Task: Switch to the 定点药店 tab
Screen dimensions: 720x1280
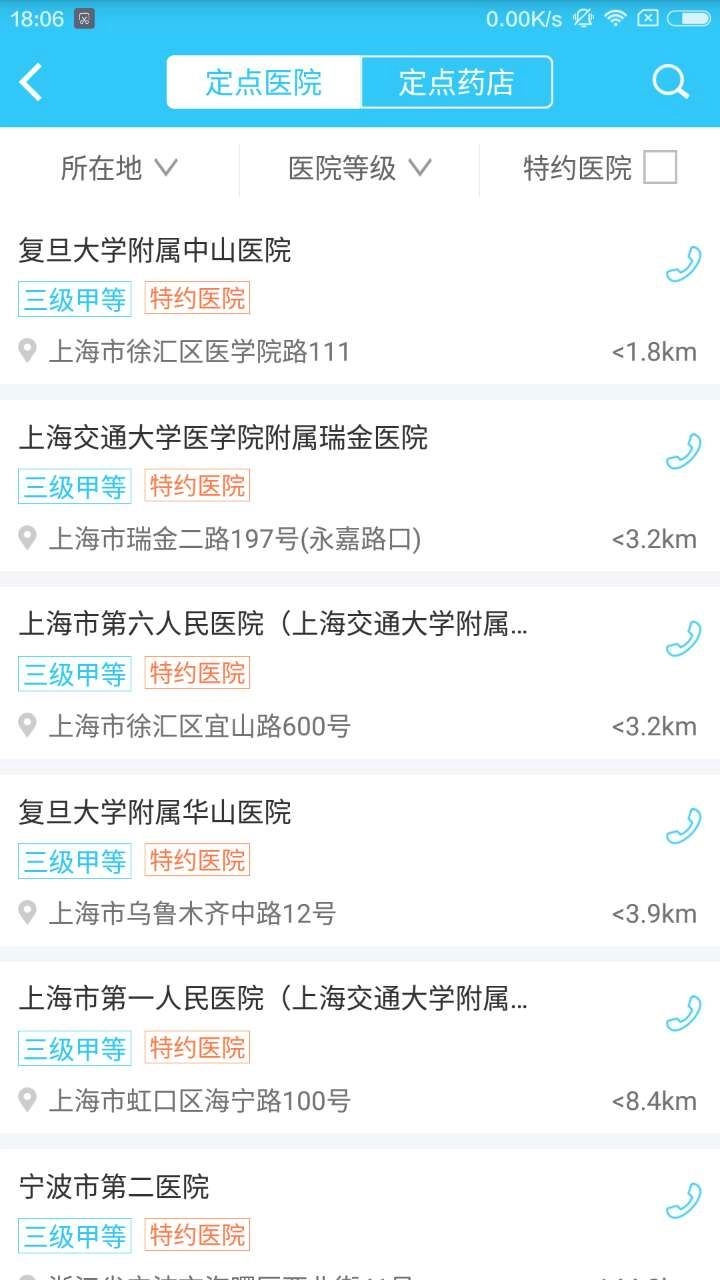Action: tap(457, 83)
